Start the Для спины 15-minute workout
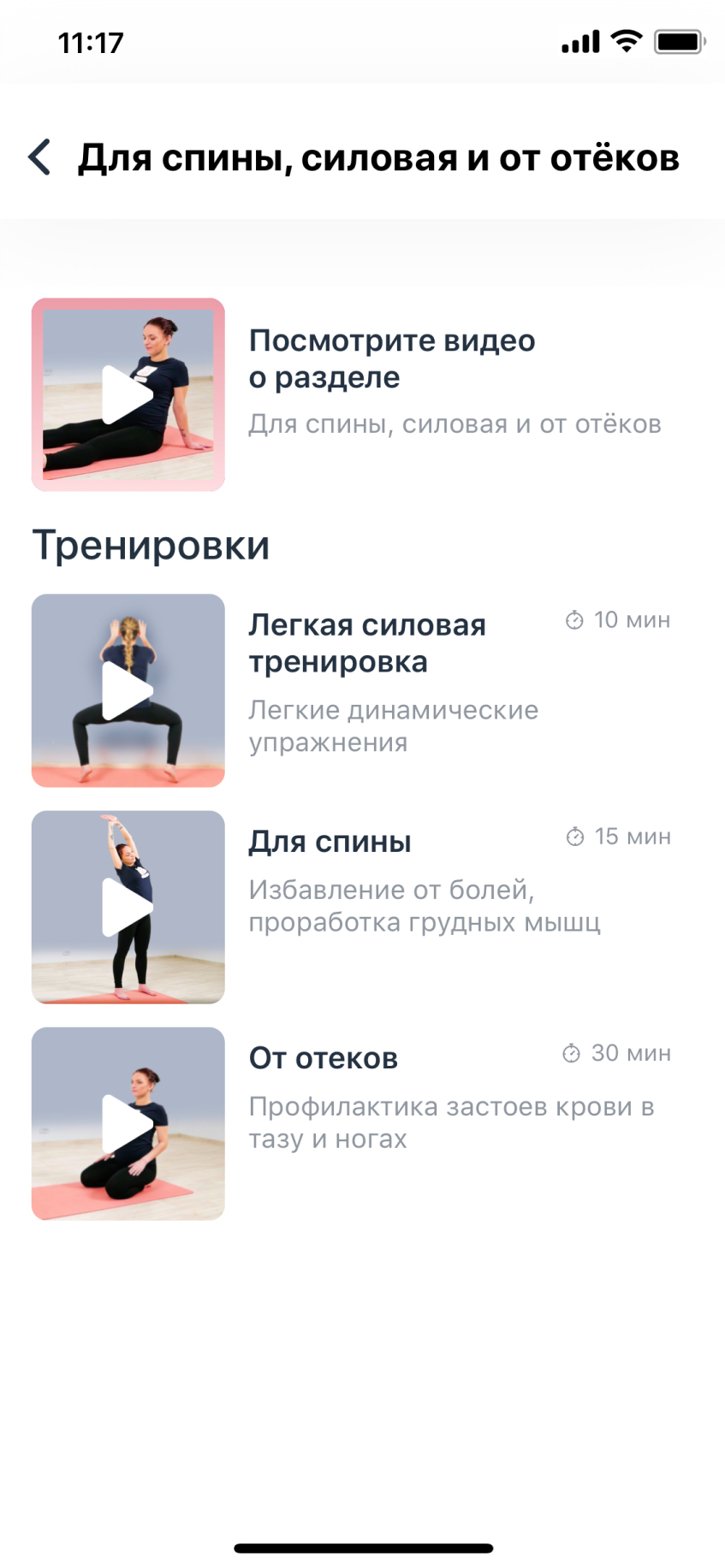 (128, 907)
